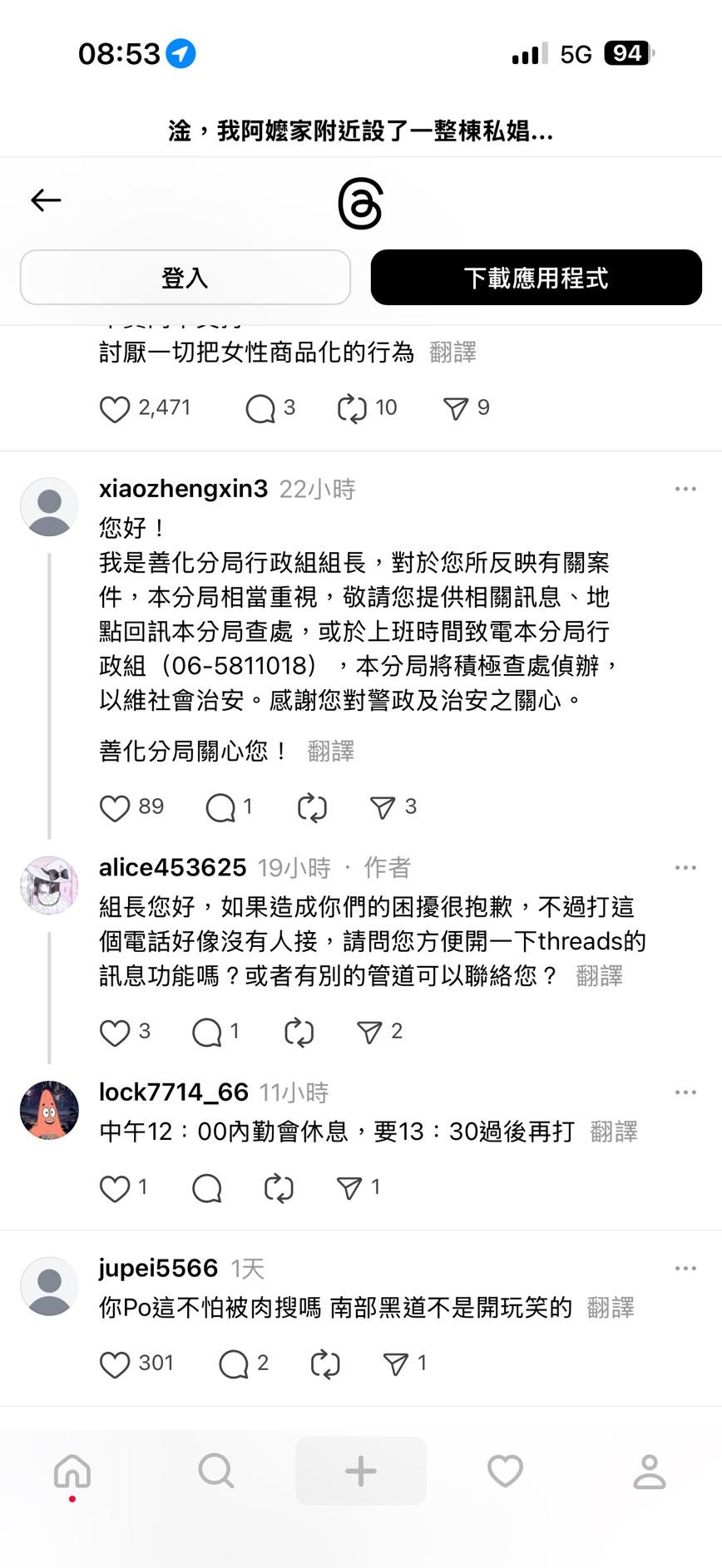Viewport: 722px width, 1568px height.
Task: Open more options on xiaozhengxin3's reply
Action: (x=685, y=489)
